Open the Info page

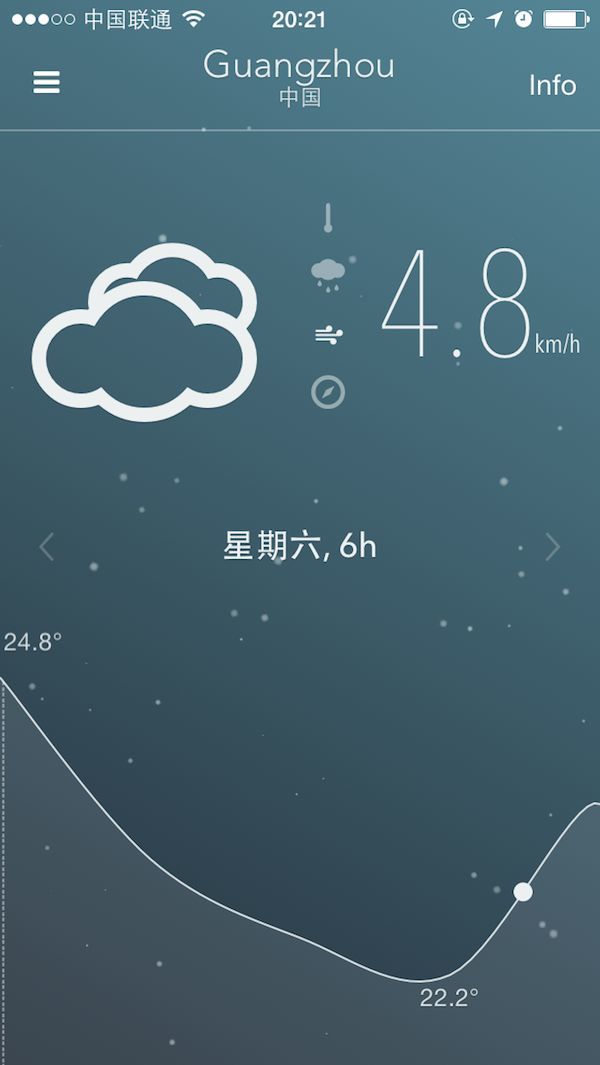[552, 85]
